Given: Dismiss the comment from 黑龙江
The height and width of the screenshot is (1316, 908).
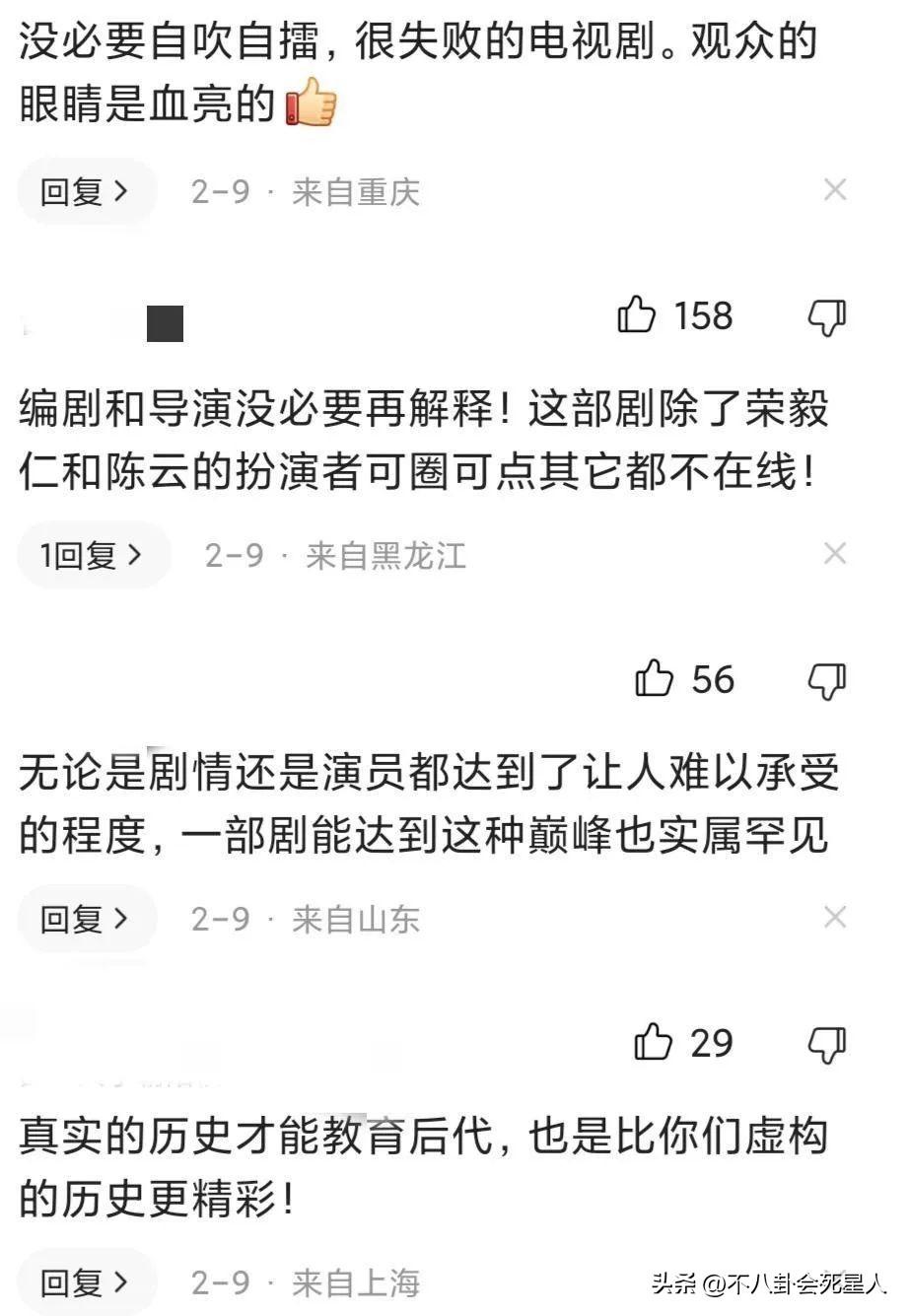Looking at the screenshot, I should 834,554.
